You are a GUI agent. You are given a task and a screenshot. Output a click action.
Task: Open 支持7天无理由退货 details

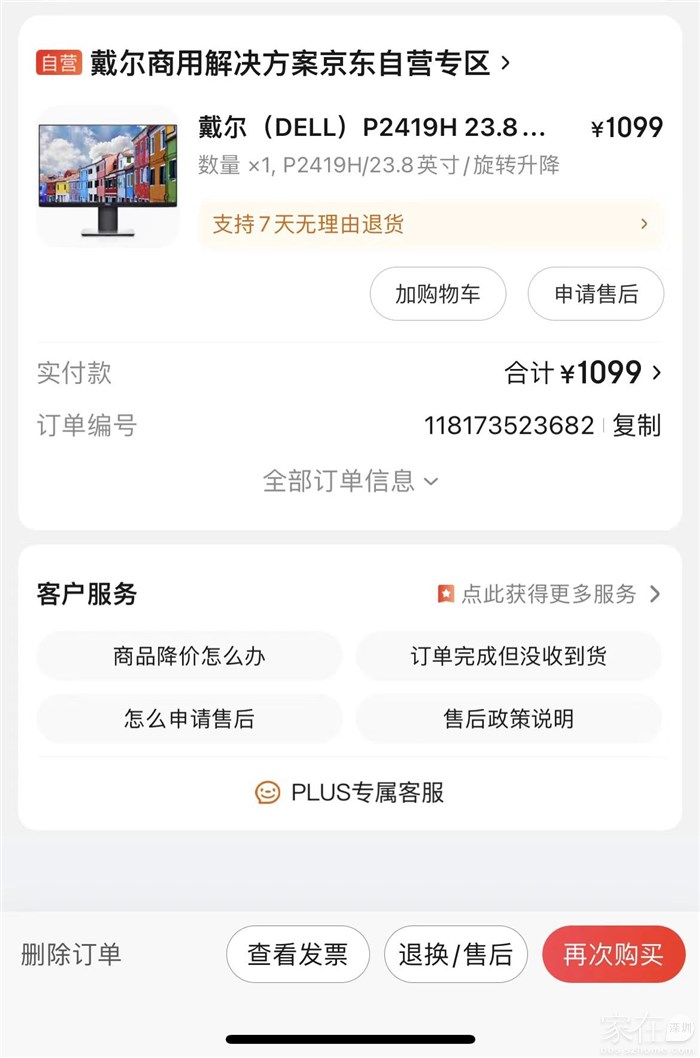coord(430,224)
